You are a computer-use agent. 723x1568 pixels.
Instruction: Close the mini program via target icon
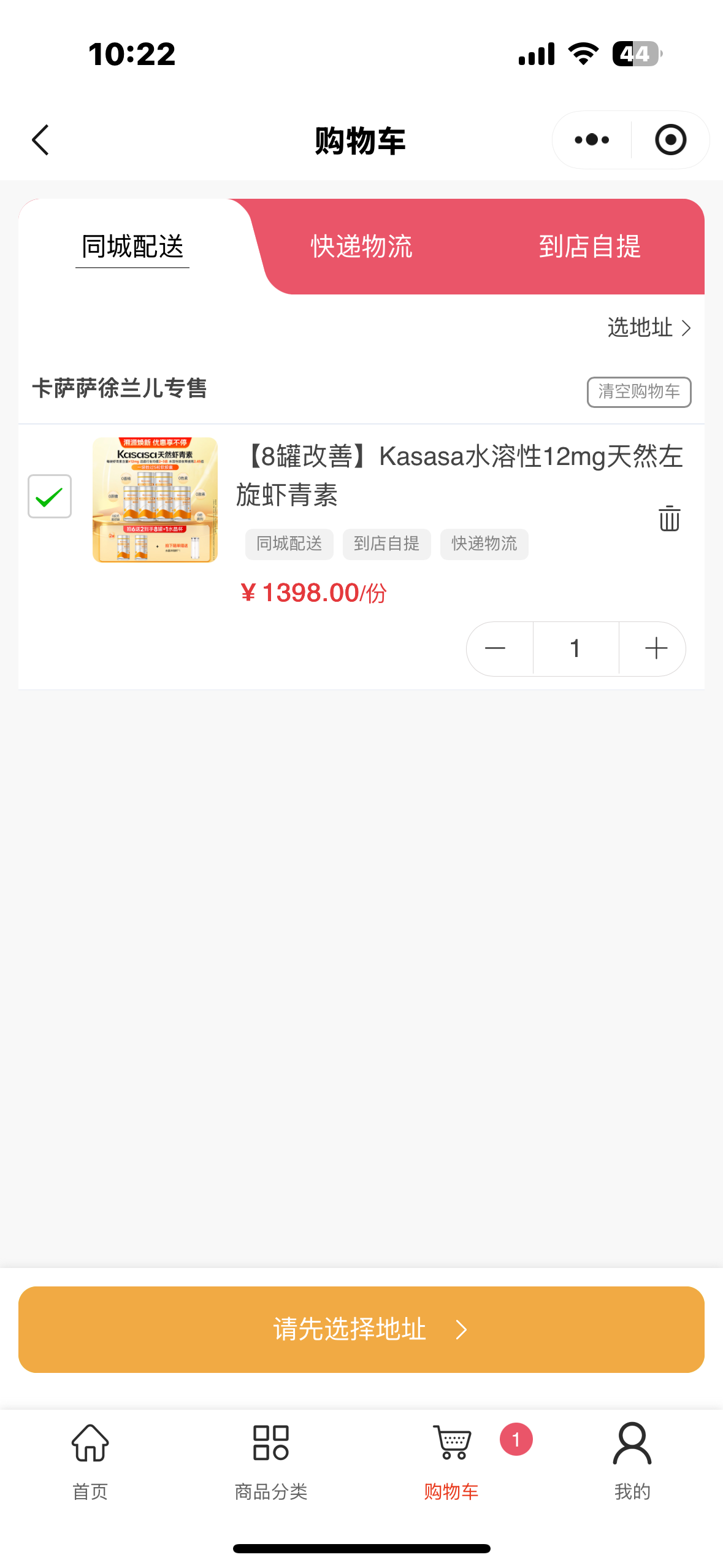[x=670, y=140]
